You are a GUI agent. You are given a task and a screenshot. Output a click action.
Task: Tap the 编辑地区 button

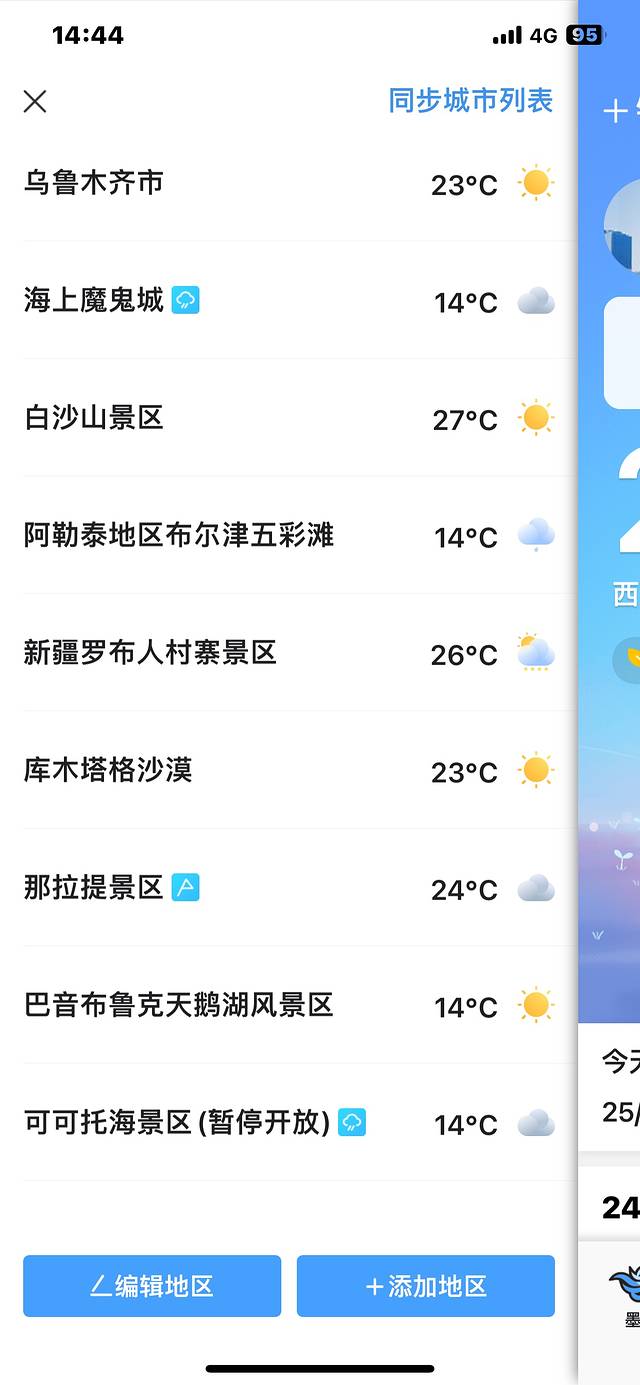pyautogui.click(x=152, y=1286)
